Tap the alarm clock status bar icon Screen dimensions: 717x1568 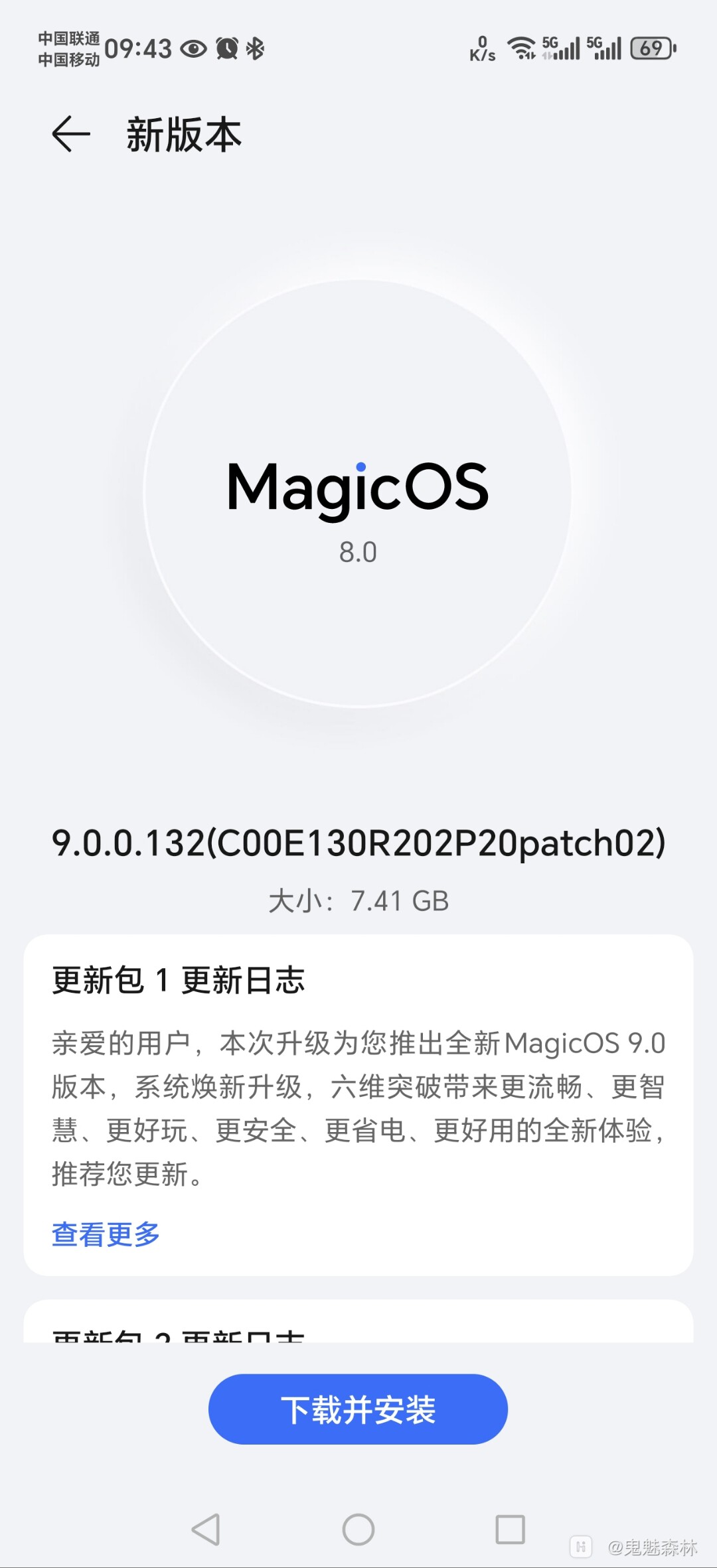coord(226,48)
